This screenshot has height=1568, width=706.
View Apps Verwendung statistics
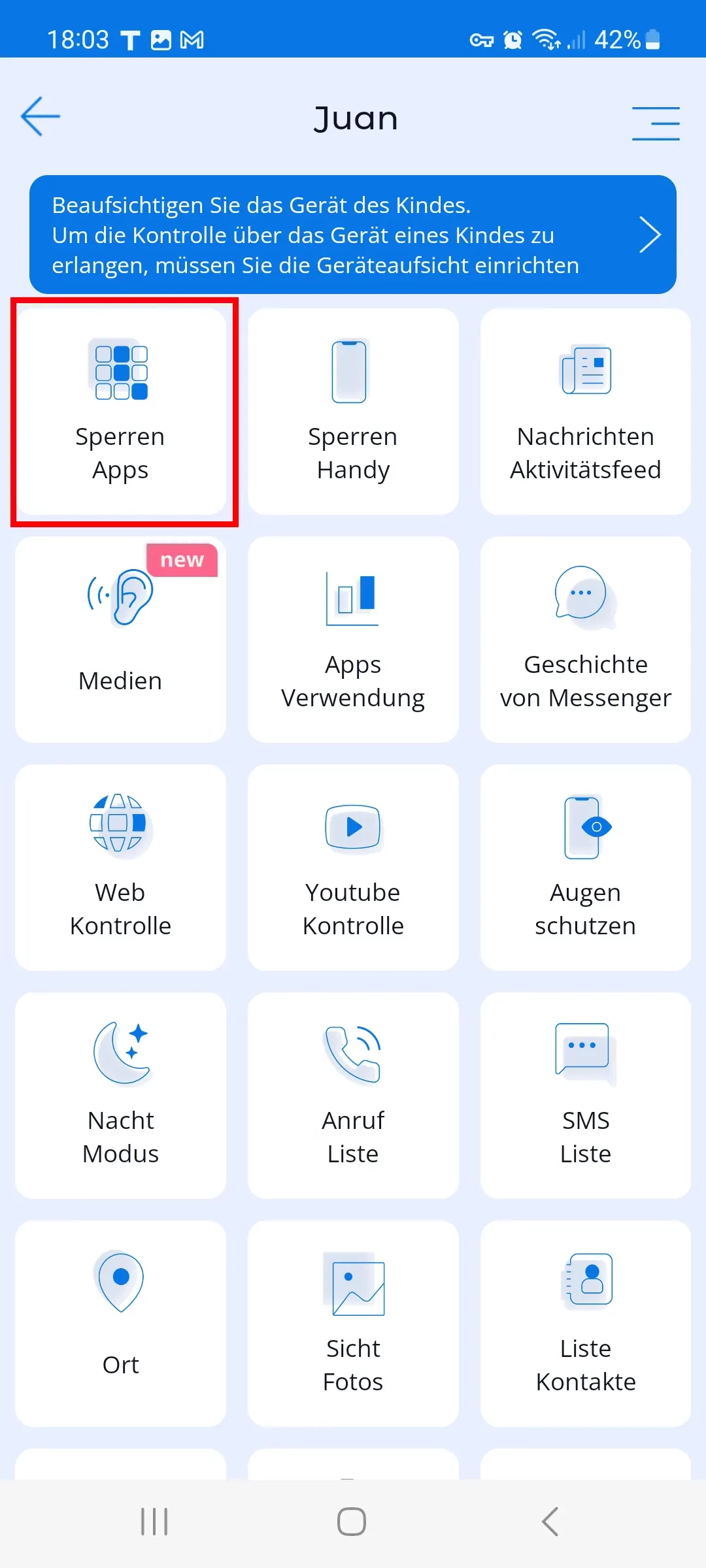(353, 640)
